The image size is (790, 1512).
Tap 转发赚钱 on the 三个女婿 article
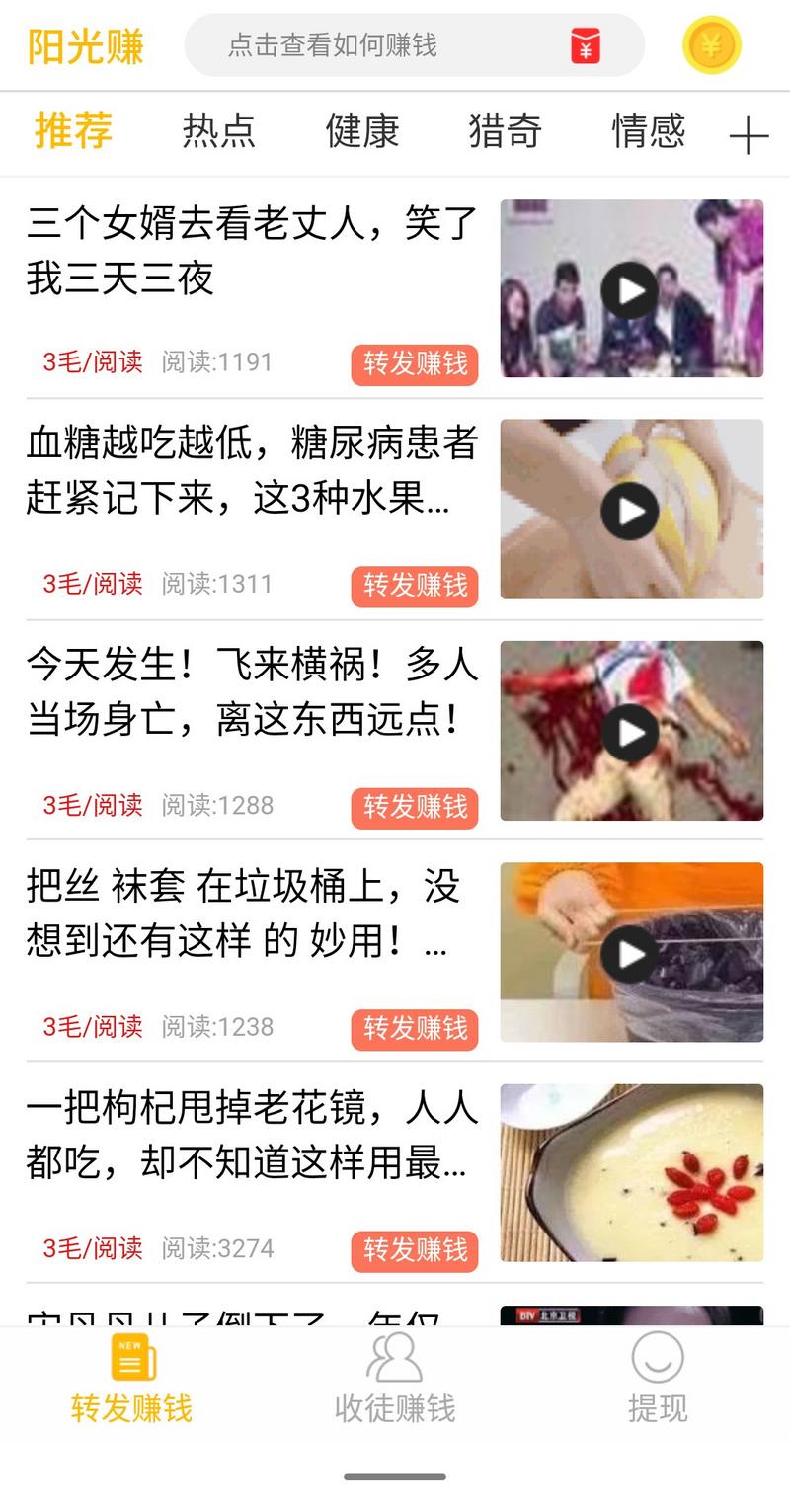tap(415, 363)
